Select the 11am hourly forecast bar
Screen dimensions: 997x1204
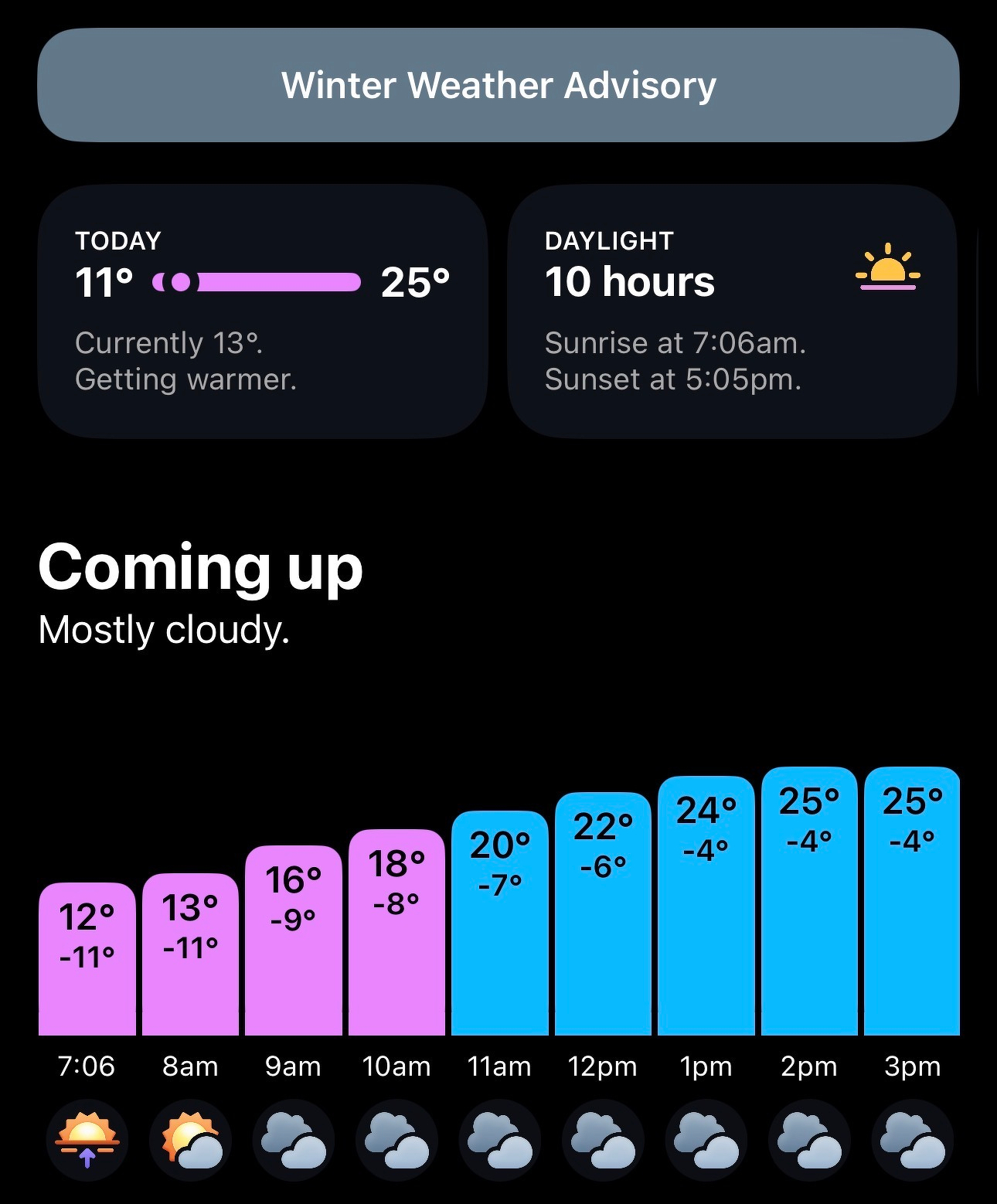[500, 923]
